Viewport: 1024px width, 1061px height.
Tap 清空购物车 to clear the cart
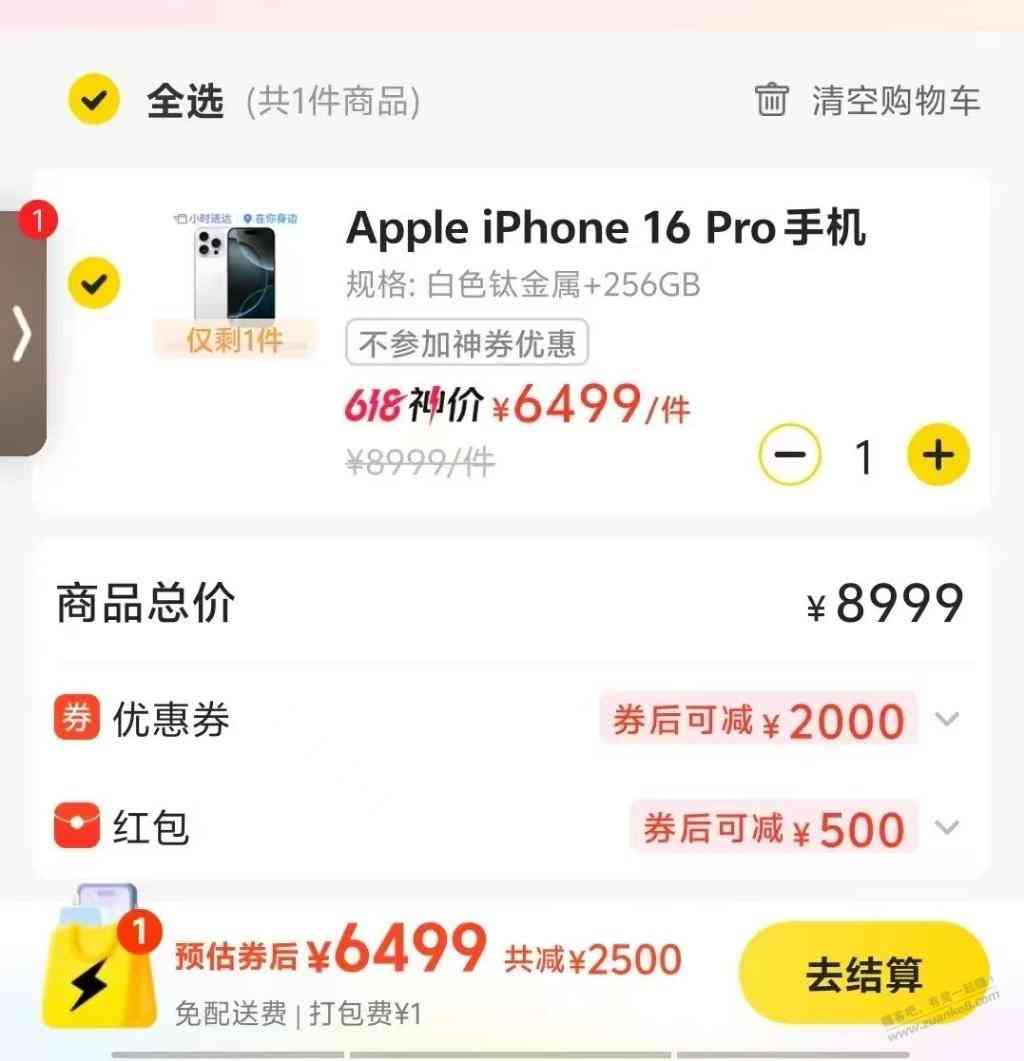pos(867,100)
